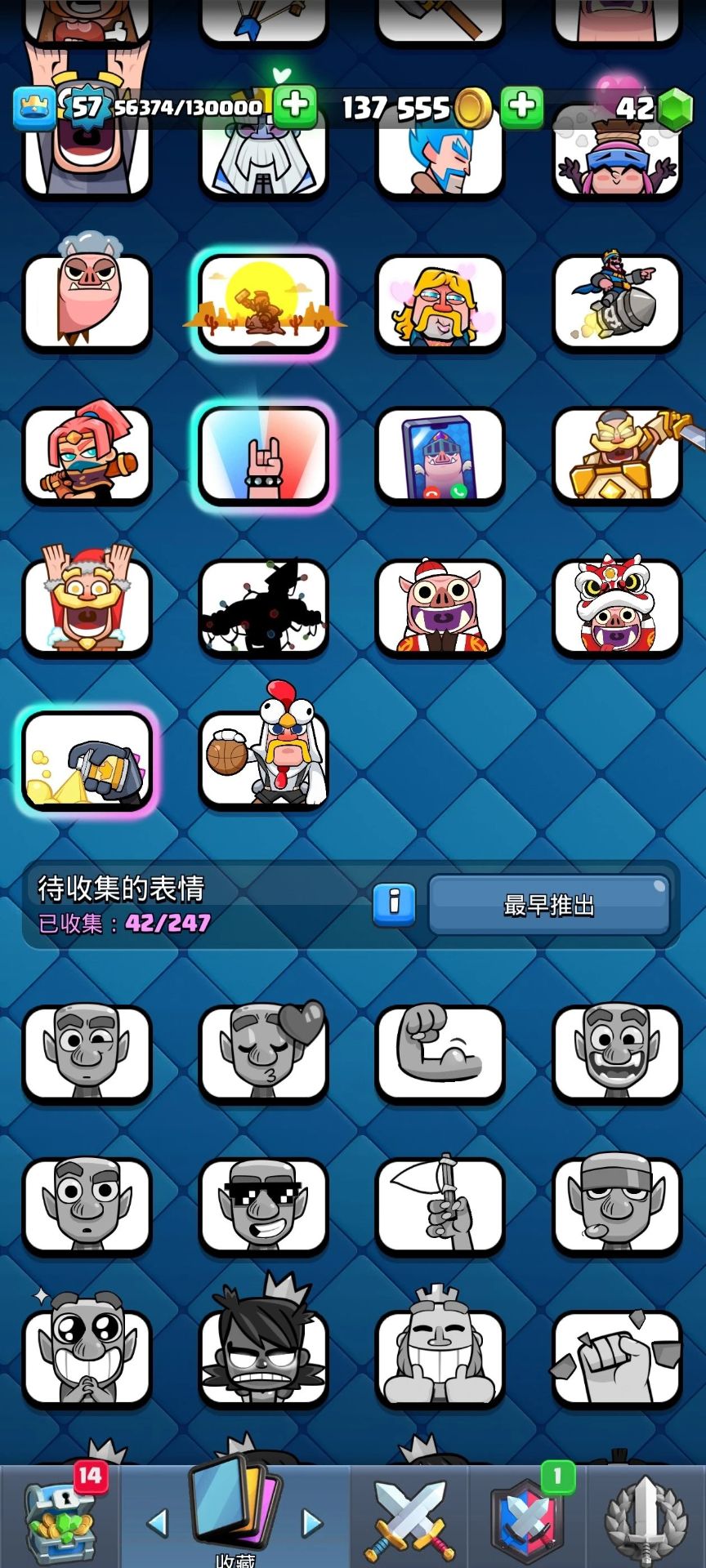The image size is (706, 1568).
Task: Change sort order from 最早推出
Action: [548, 905]
